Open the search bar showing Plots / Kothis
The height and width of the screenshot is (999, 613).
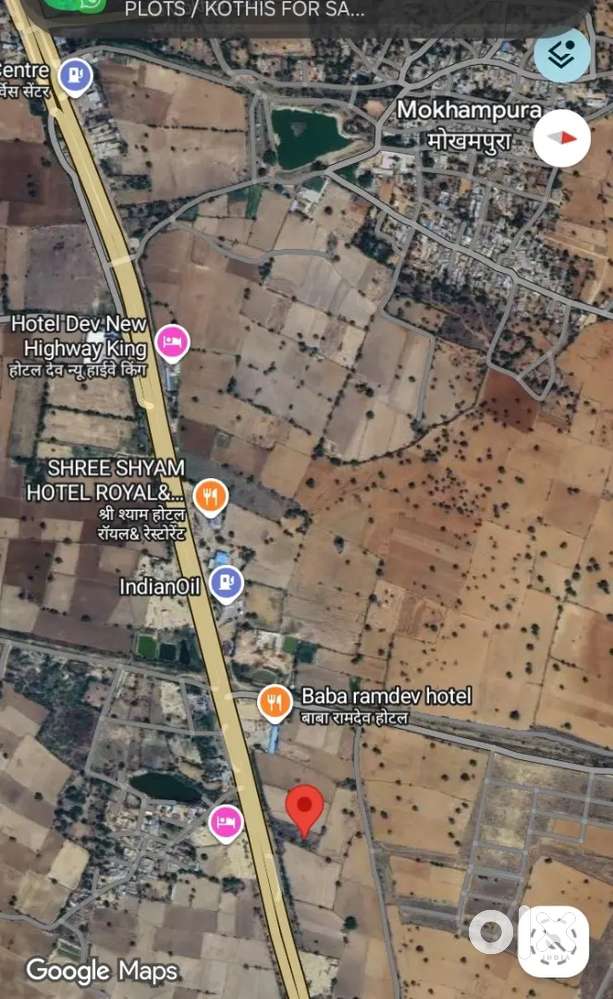click(x=300, y=12)
